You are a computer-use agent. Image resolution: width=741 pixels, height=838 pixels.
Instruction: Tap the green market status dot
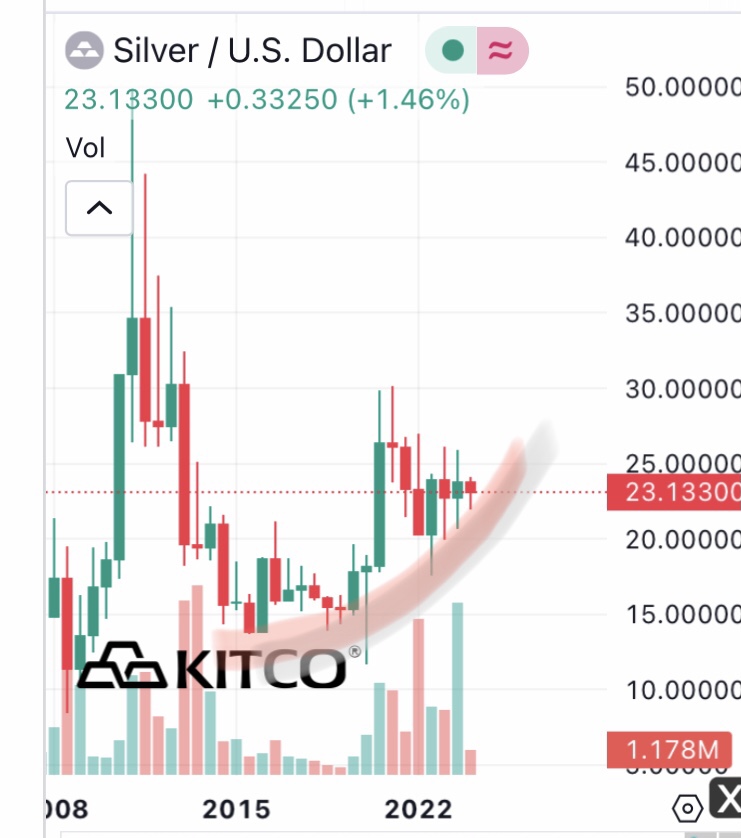(452, 50)
